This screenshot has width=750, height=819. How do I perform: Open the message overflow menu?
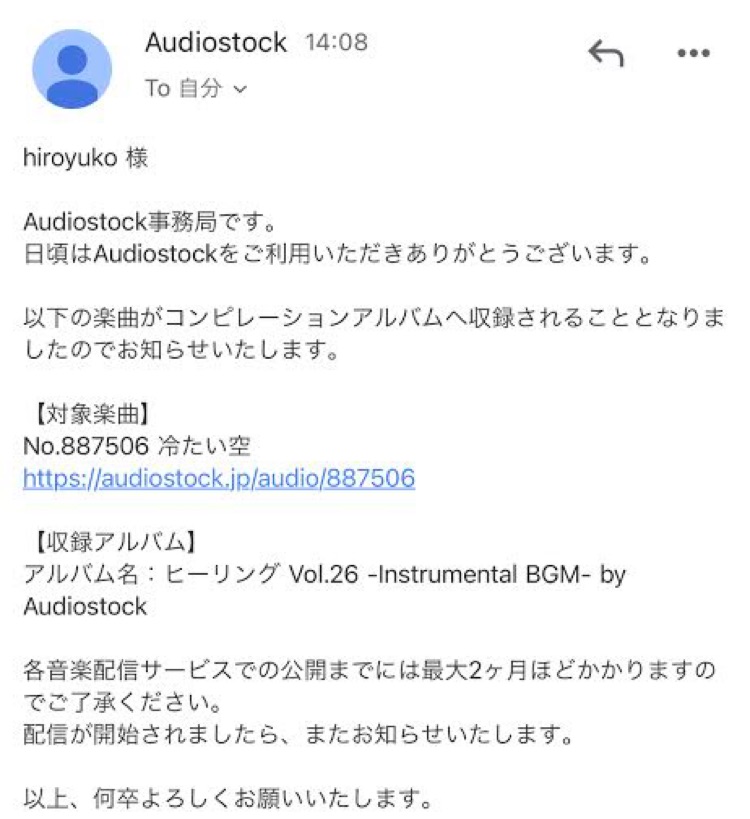693,53
